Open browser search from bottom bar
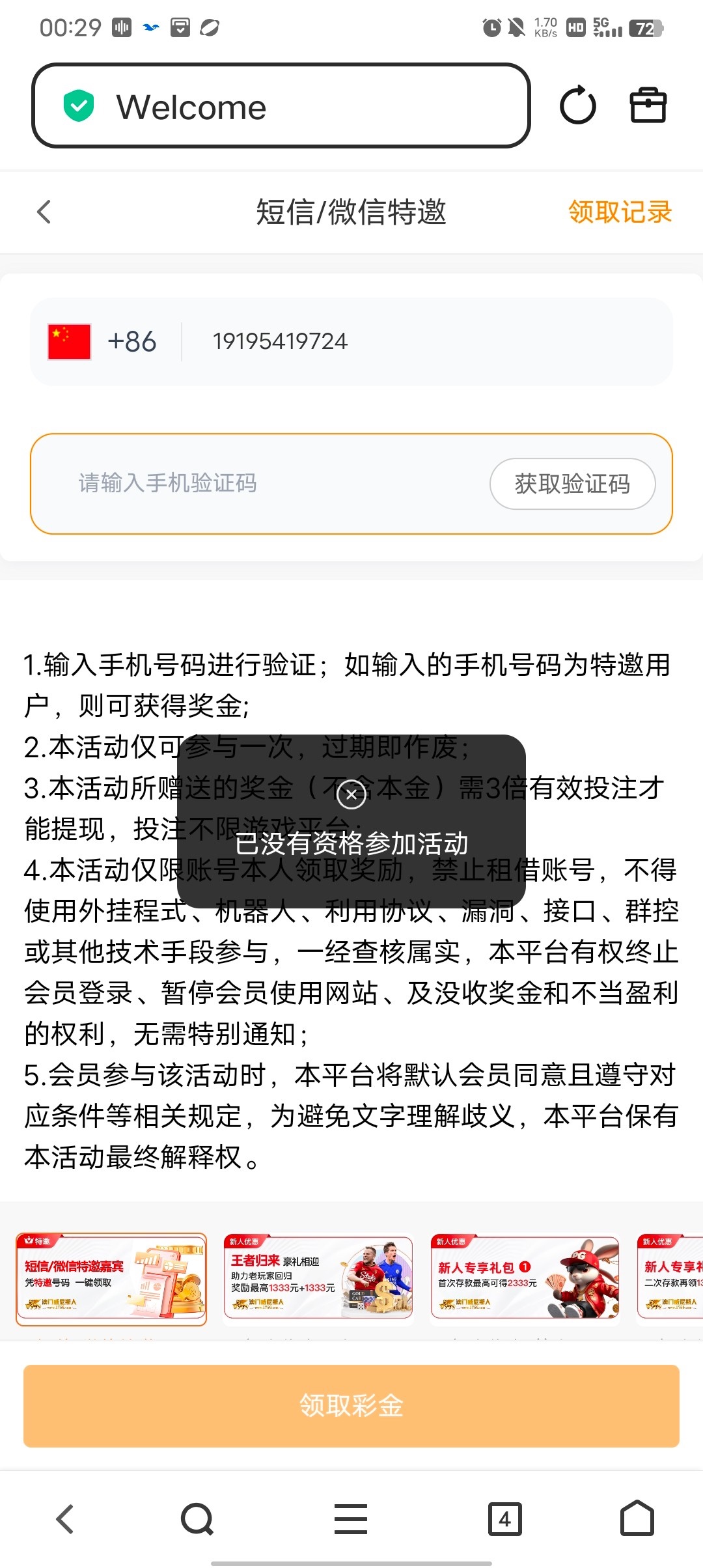 pyautogui.click(x=197, y=1519)
